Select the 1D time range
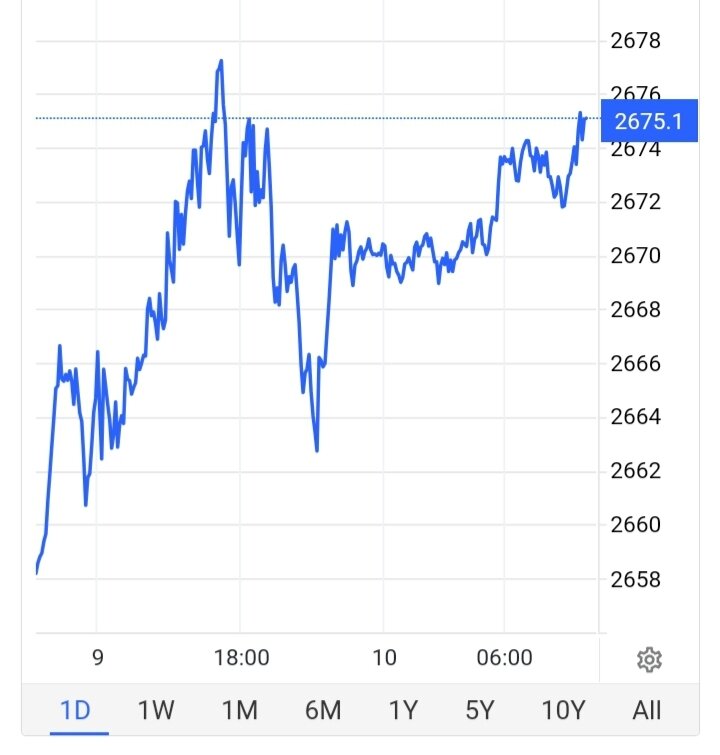This screenshot has height=755, width=720. 75,711
